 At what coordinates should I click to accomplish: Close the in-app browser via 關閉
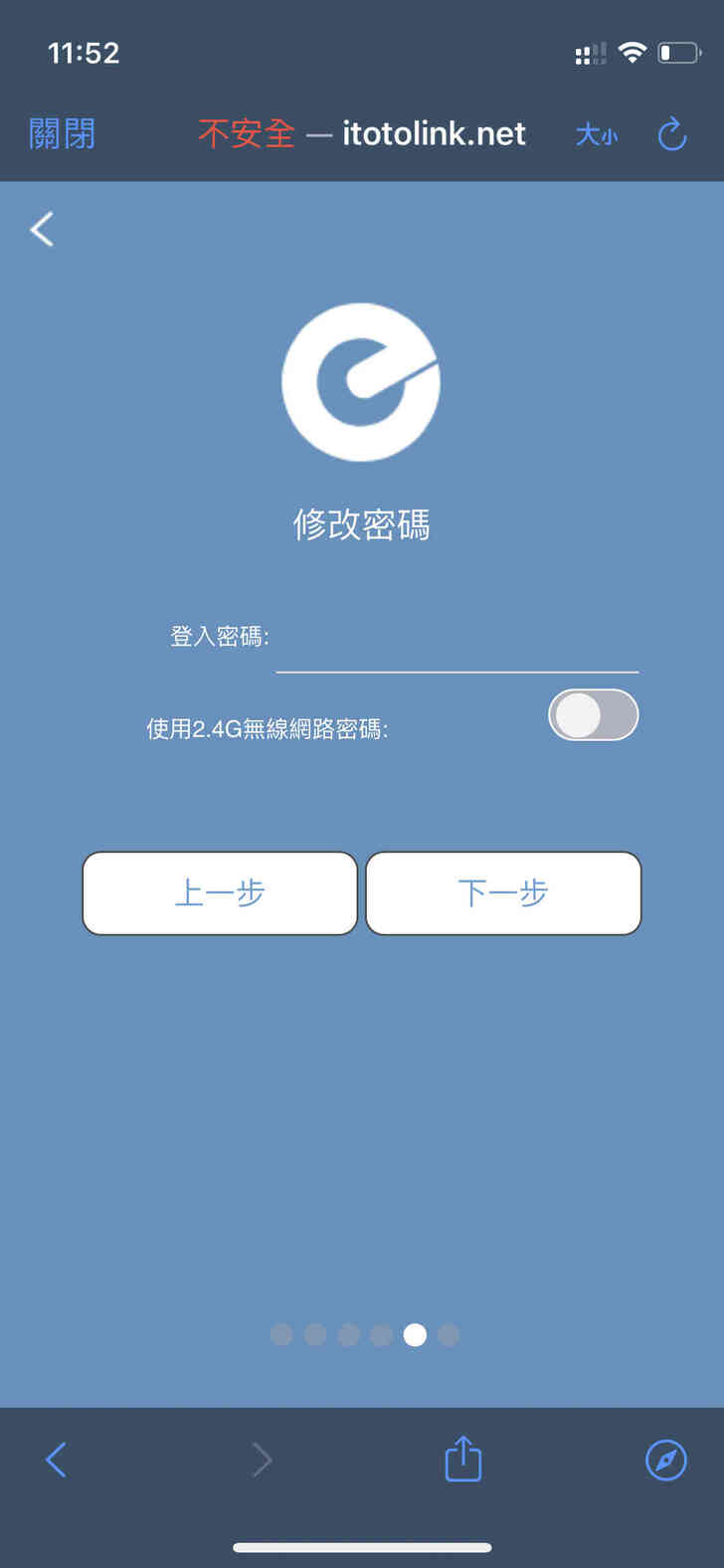click(62, 133)
